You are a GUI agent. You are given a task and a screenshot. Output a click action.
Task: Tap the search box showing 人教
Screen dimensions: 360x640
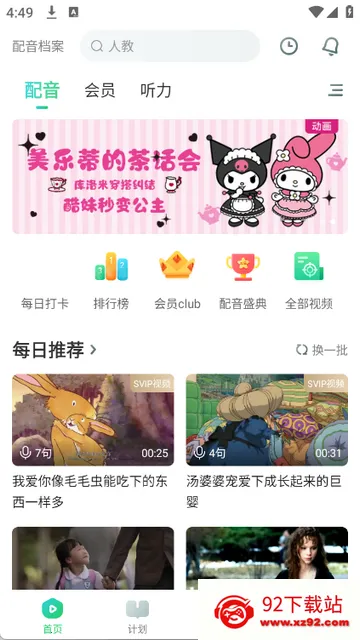170,46
